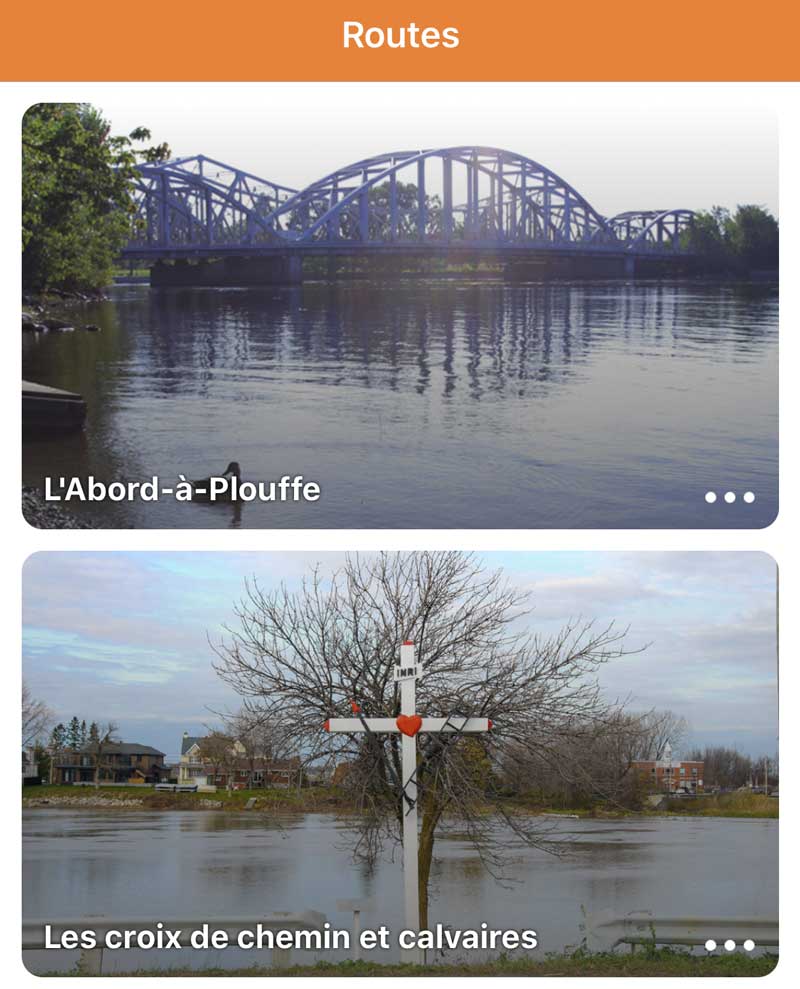Open the Les croix de chemin et calvaires route
This screenshot has height=989, width=800.
coord(400,763)
